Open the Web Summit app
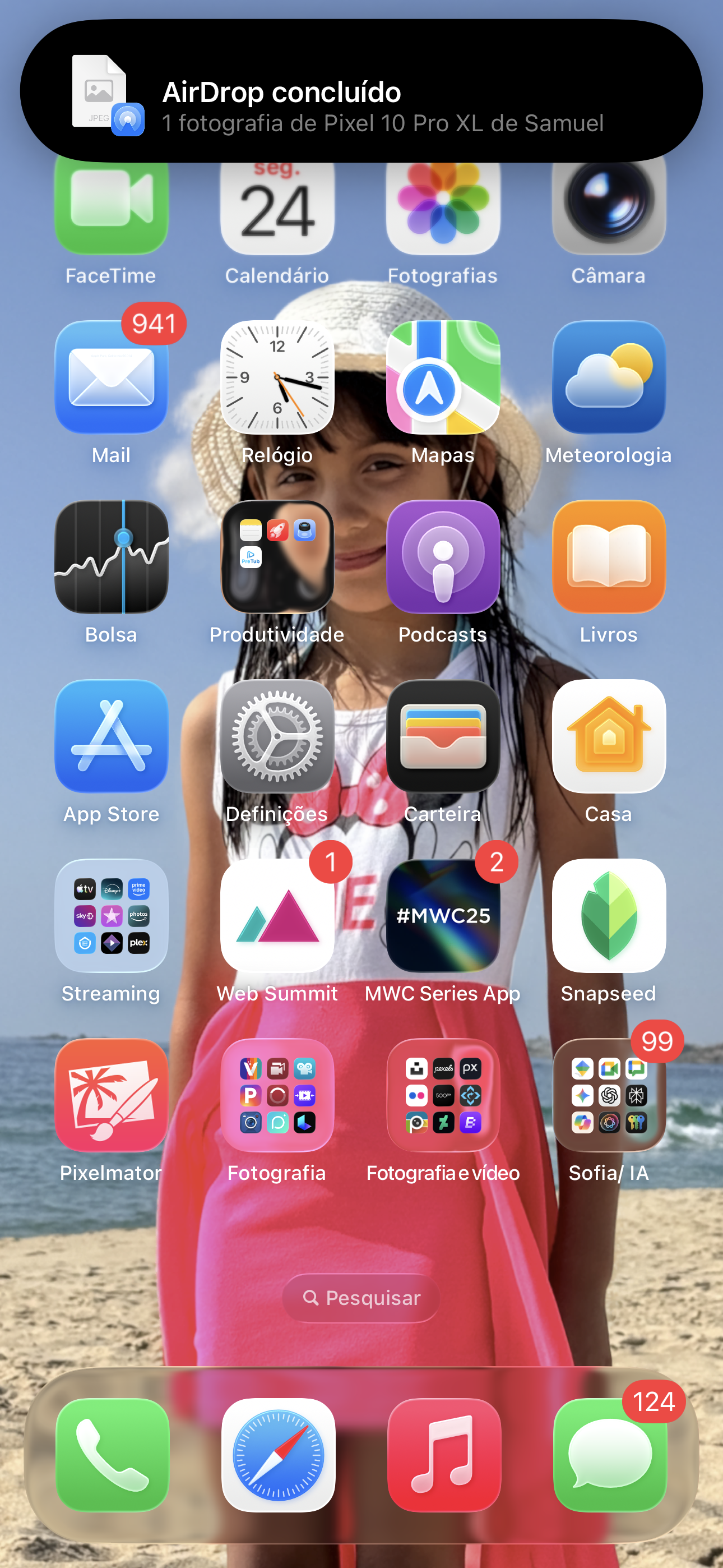The image size is (723, 1568). 277,915
